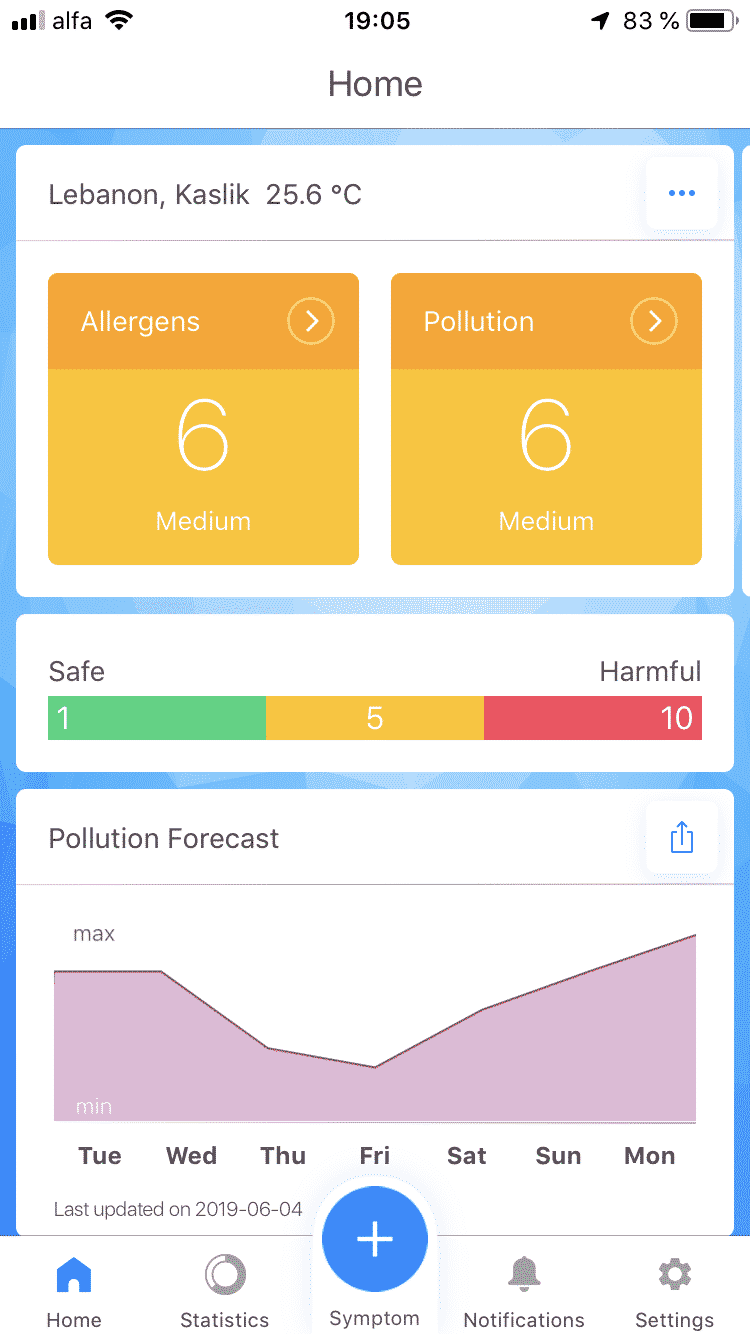Open the Notifications tab
This screenshot has width=750, height=1334.
pos(524,1290)
